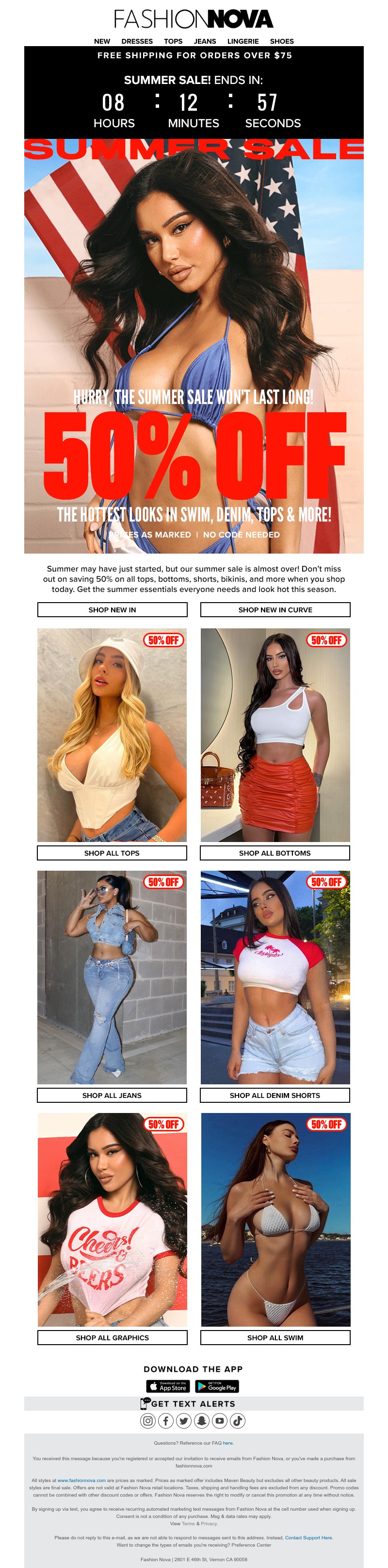
Task: Browse SHOP ALL SWIM
Action: click(275, 1337)
